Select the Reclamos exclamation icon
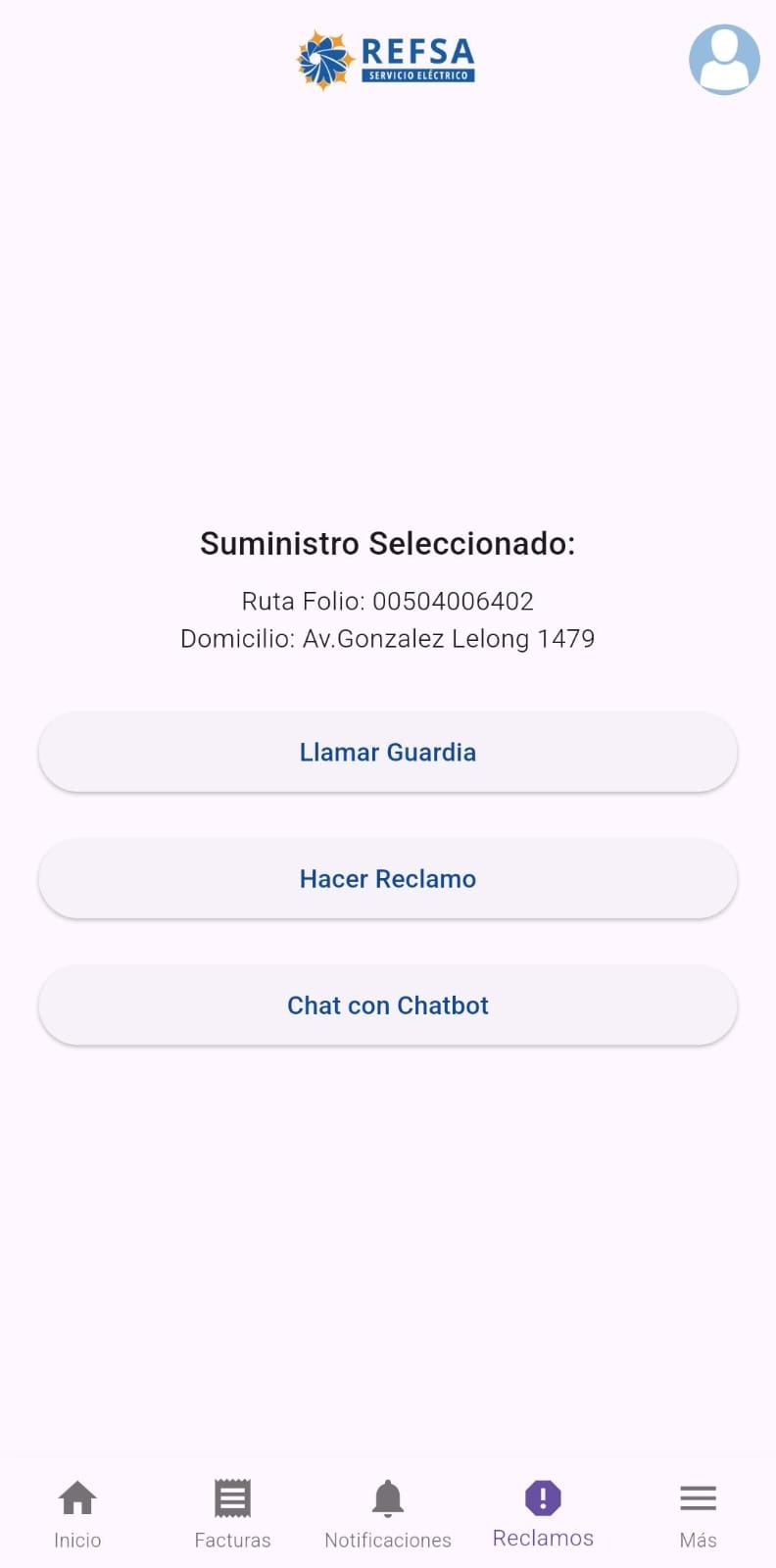 point(543,1497)
